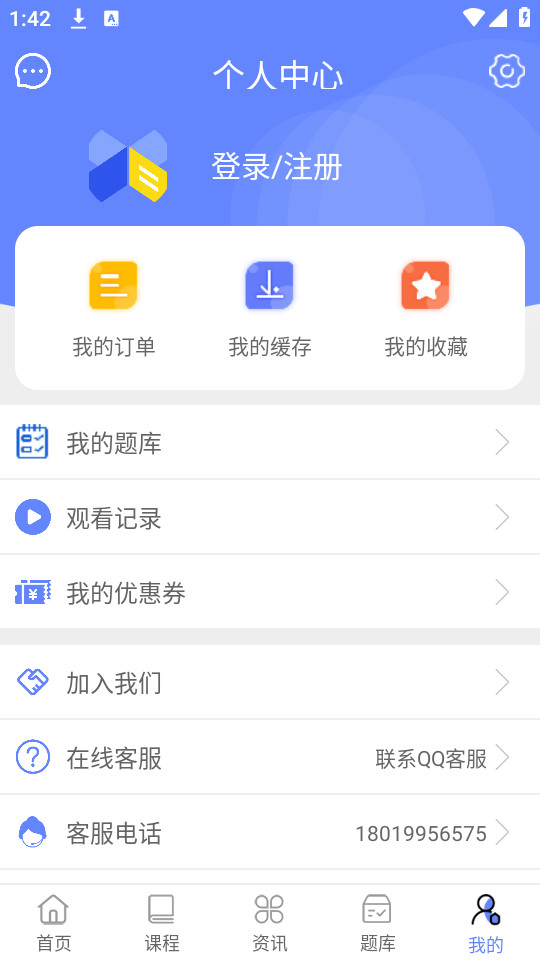View 观看记录 watch history
Image resolution: width=540 pixels, height=960 pixels.
coord(270,517)
